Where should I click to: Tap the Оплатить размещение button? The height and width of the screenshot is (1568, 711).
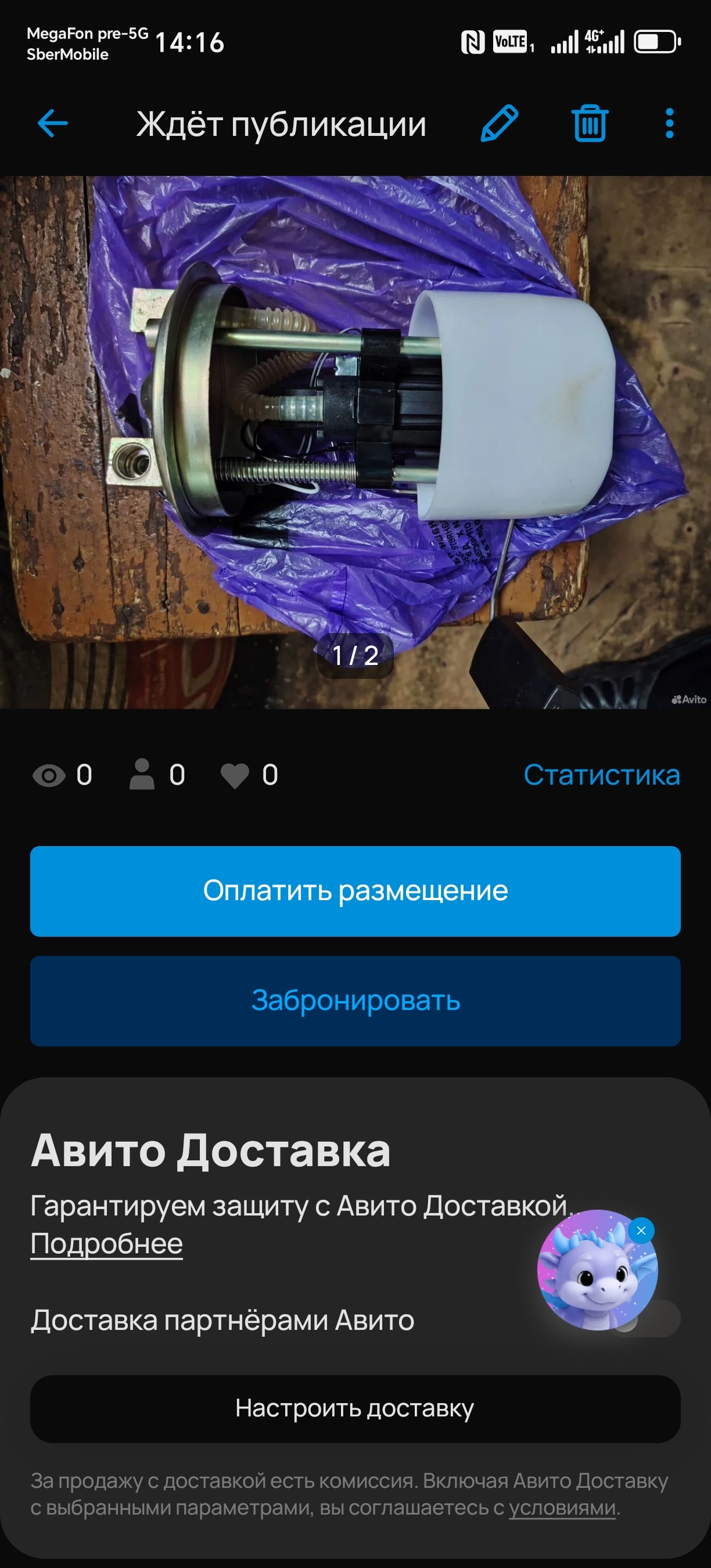(x=355, y=891)
